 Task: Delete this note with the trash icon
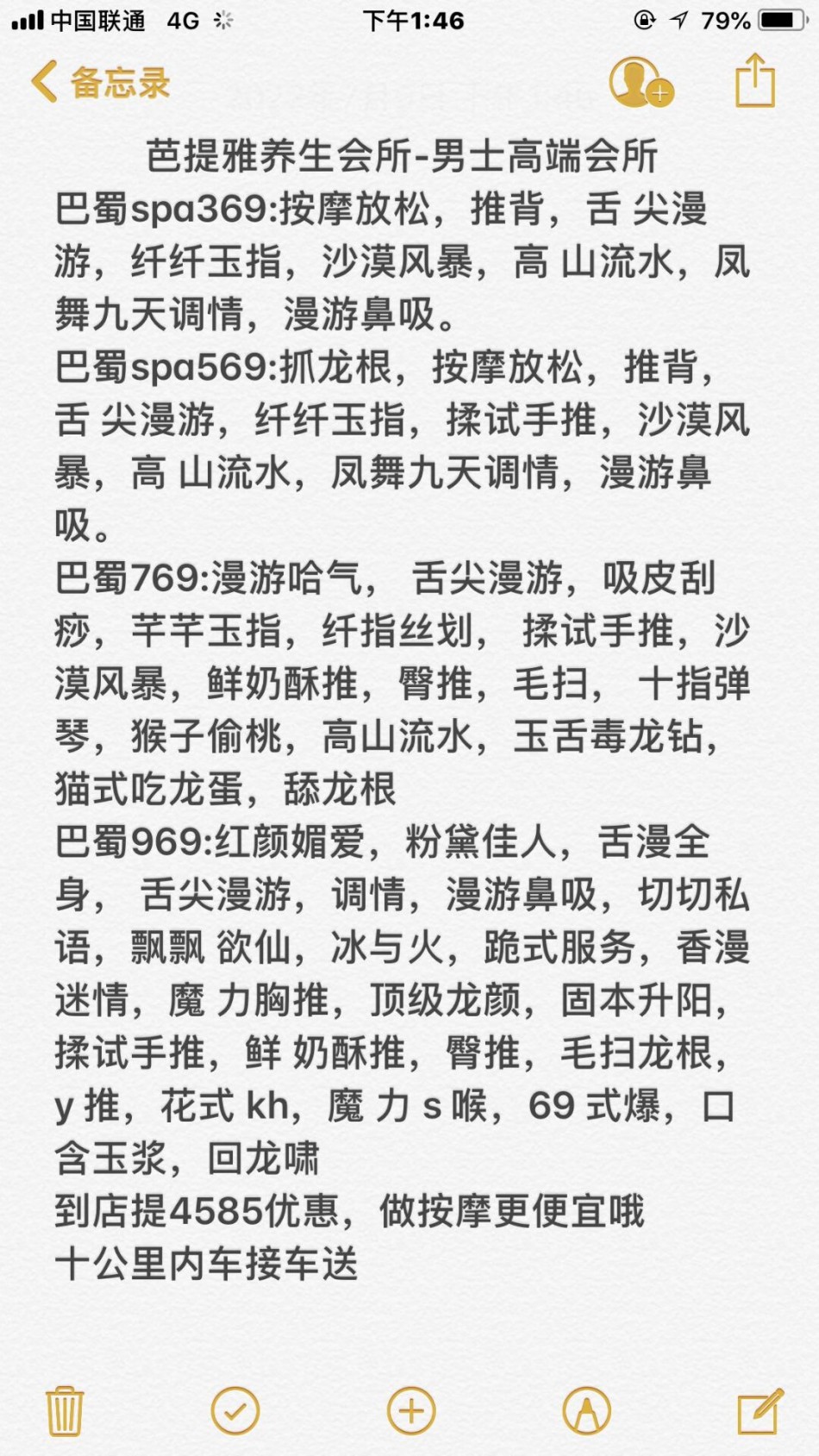(65, 1411)
